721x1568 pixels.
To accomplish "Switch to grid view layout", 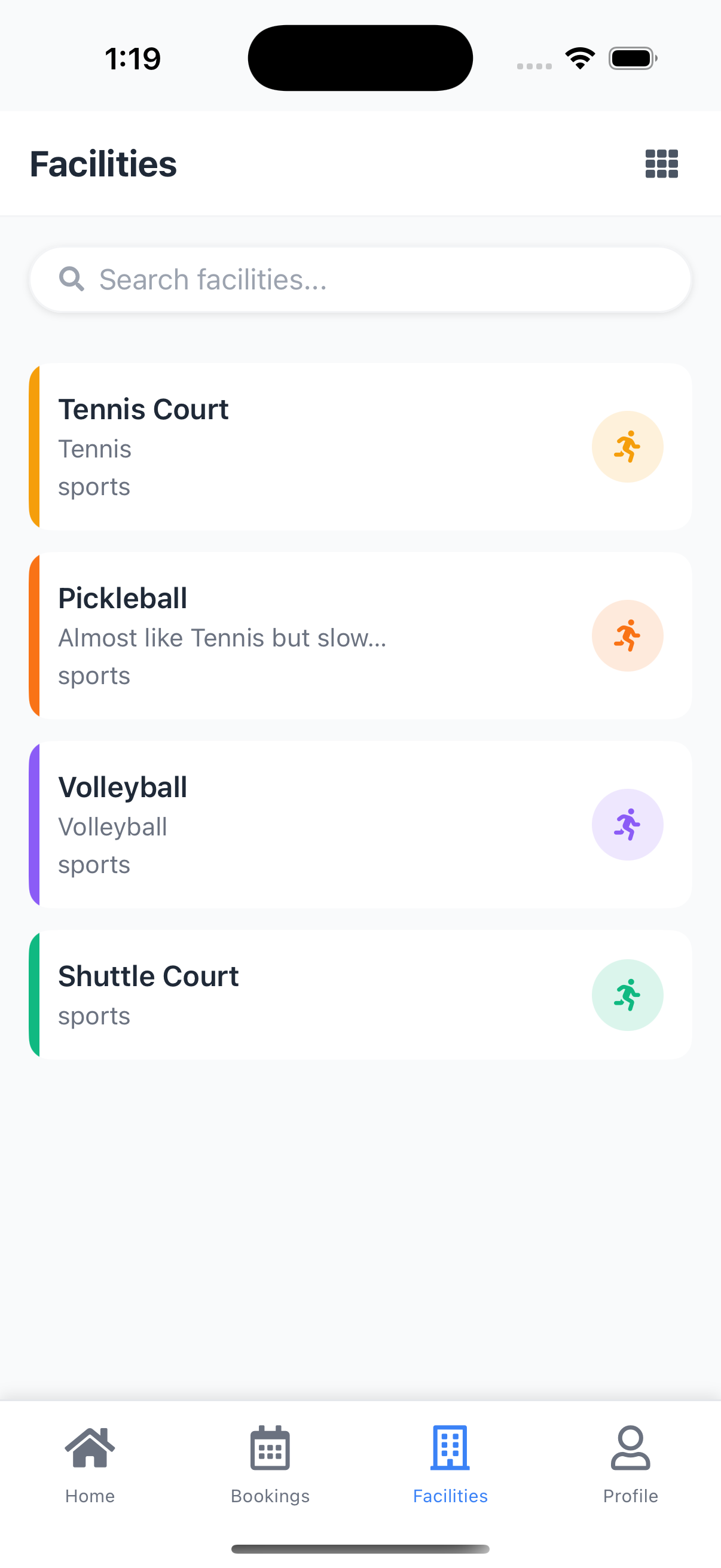I will coord(661,164).
